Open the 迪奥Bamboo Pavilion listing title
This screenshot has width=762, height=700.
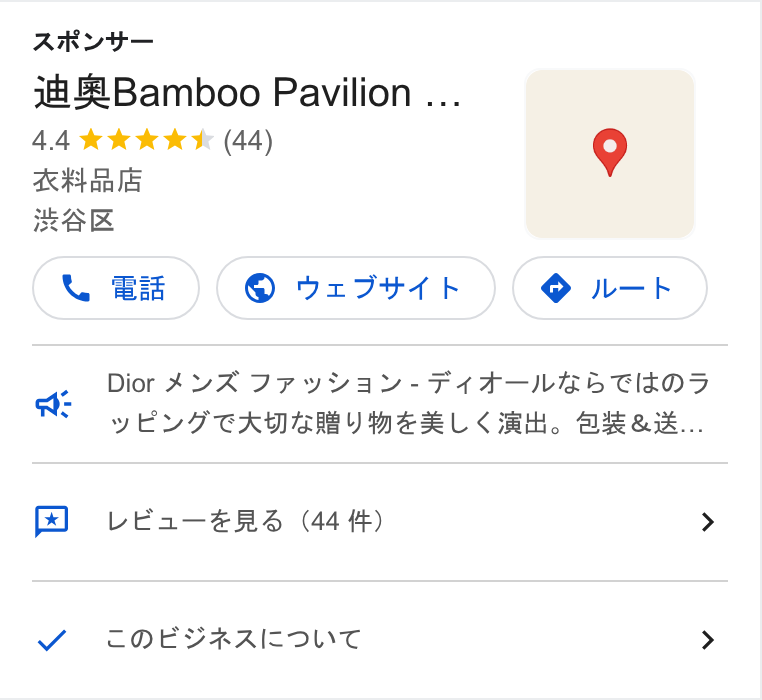coord(247,92)
